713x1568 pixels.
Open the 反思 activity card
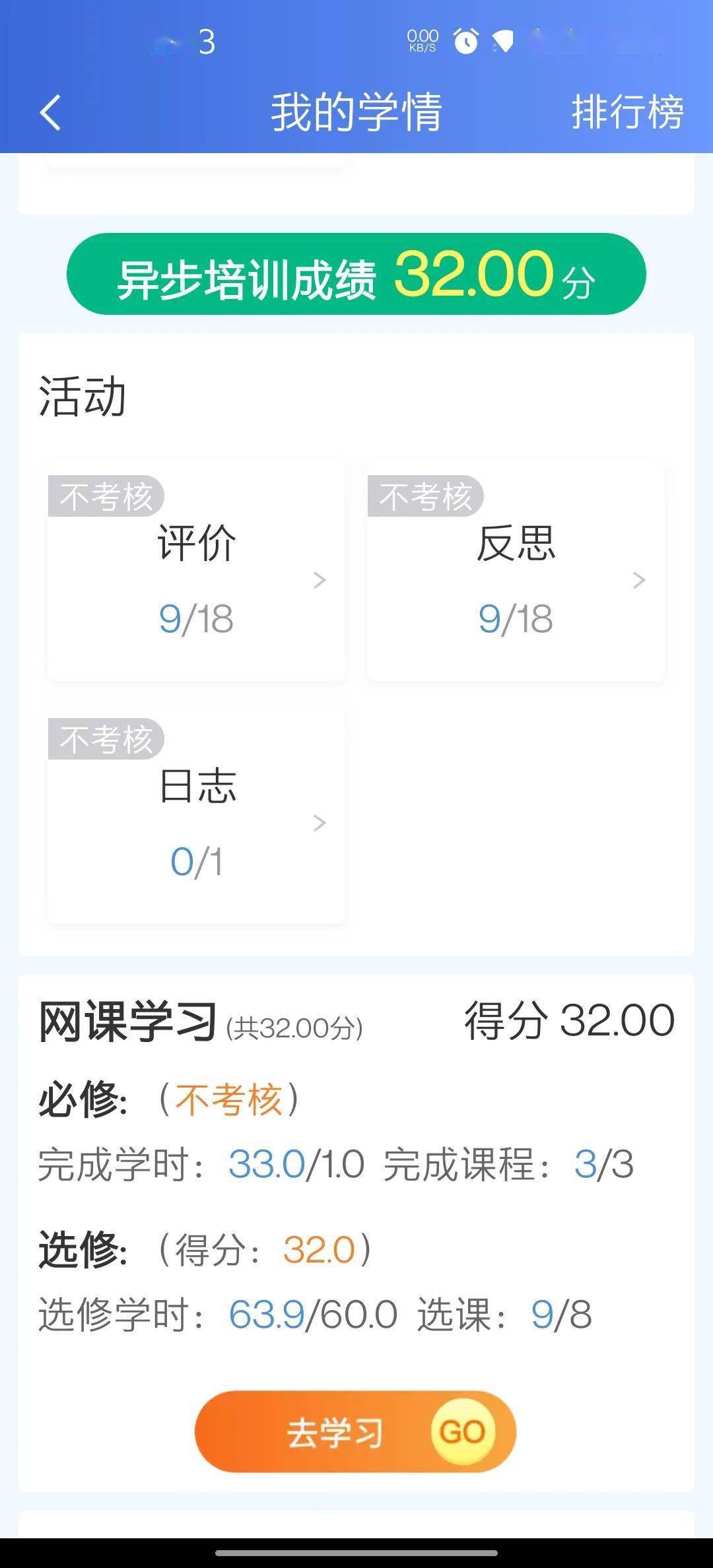point(516,572)
